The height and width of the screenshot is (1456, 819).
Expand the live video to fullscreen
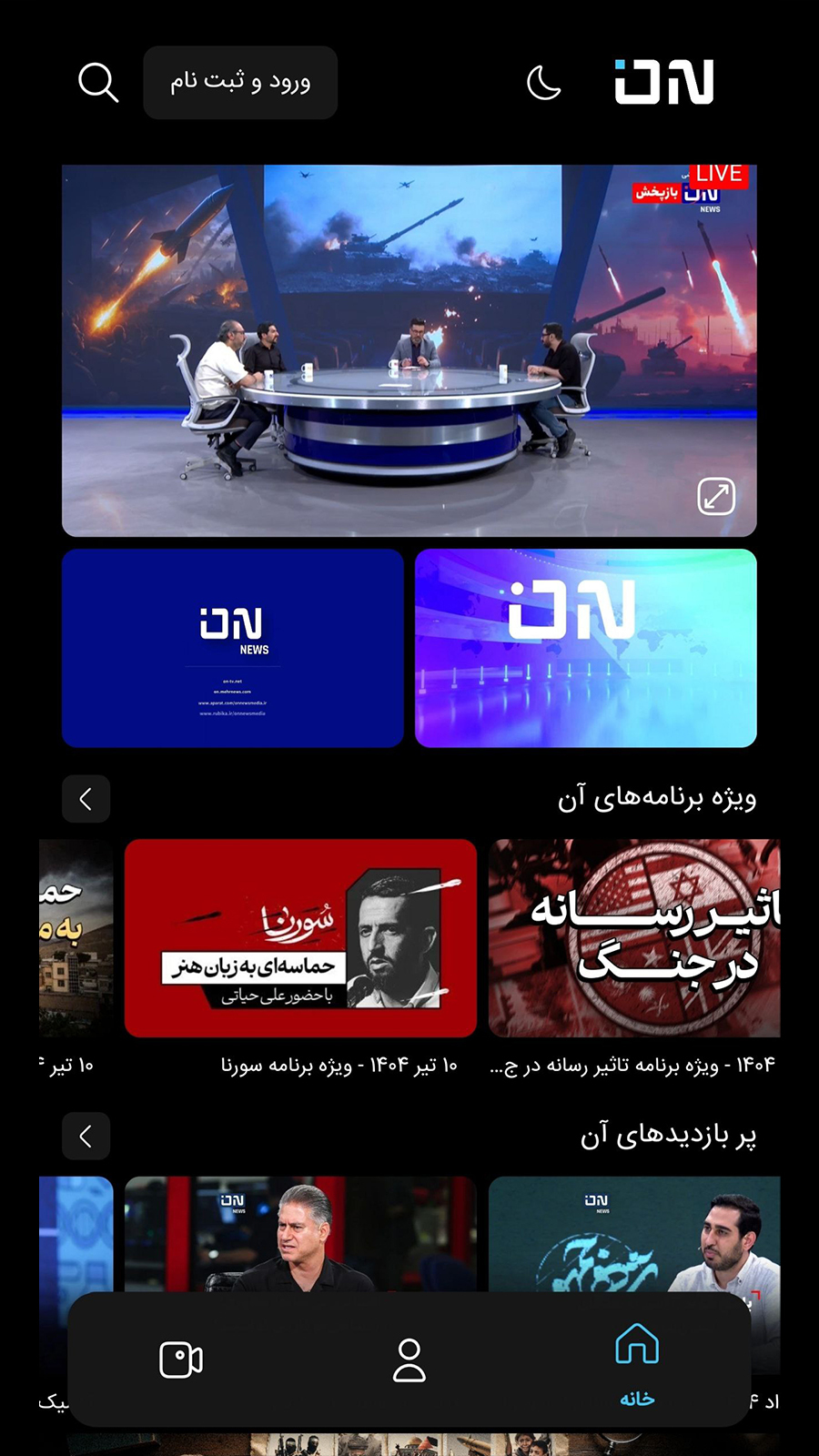coord(716,497)
